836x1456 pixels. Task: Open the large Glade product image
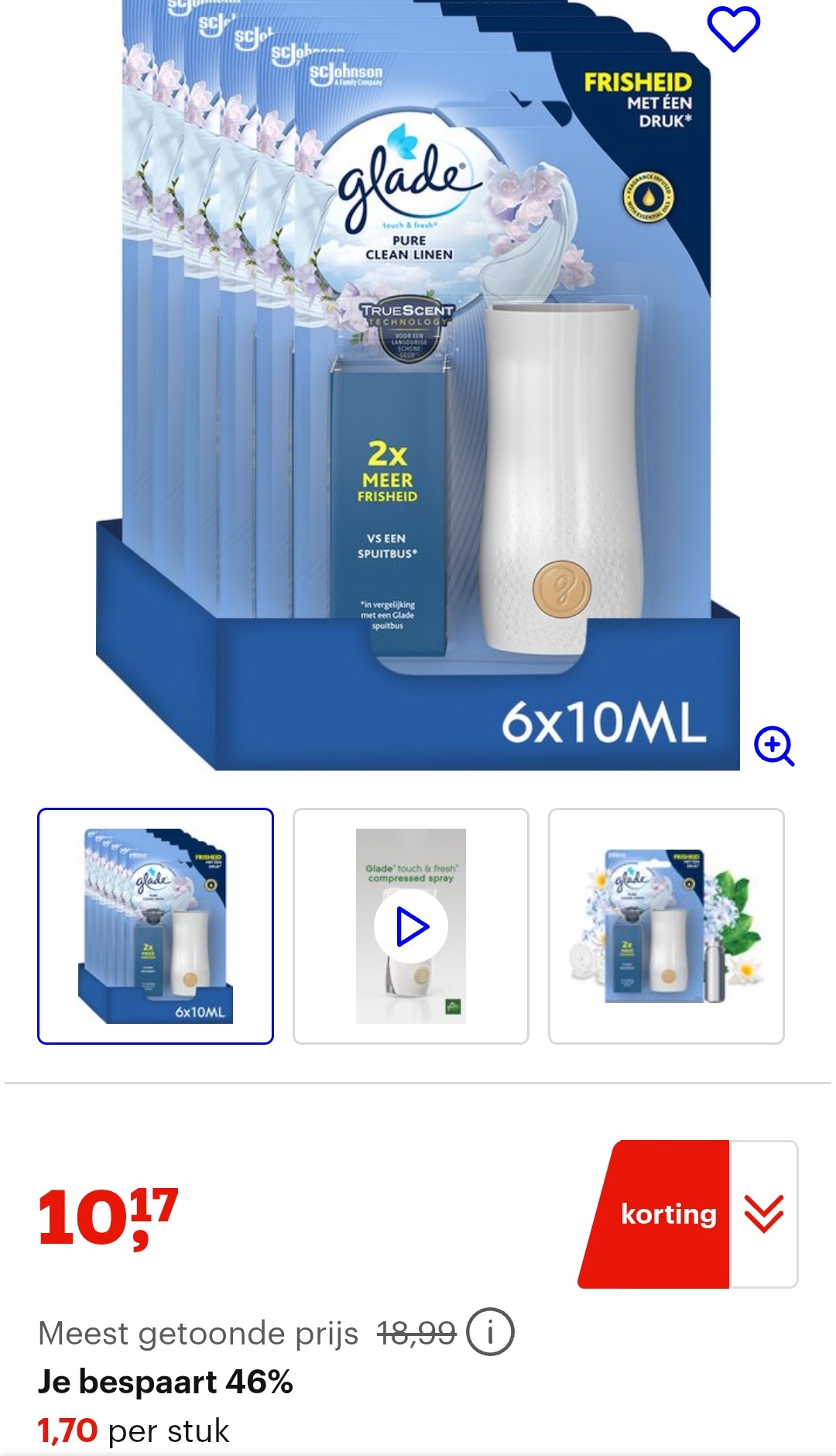tap(418, 387)
